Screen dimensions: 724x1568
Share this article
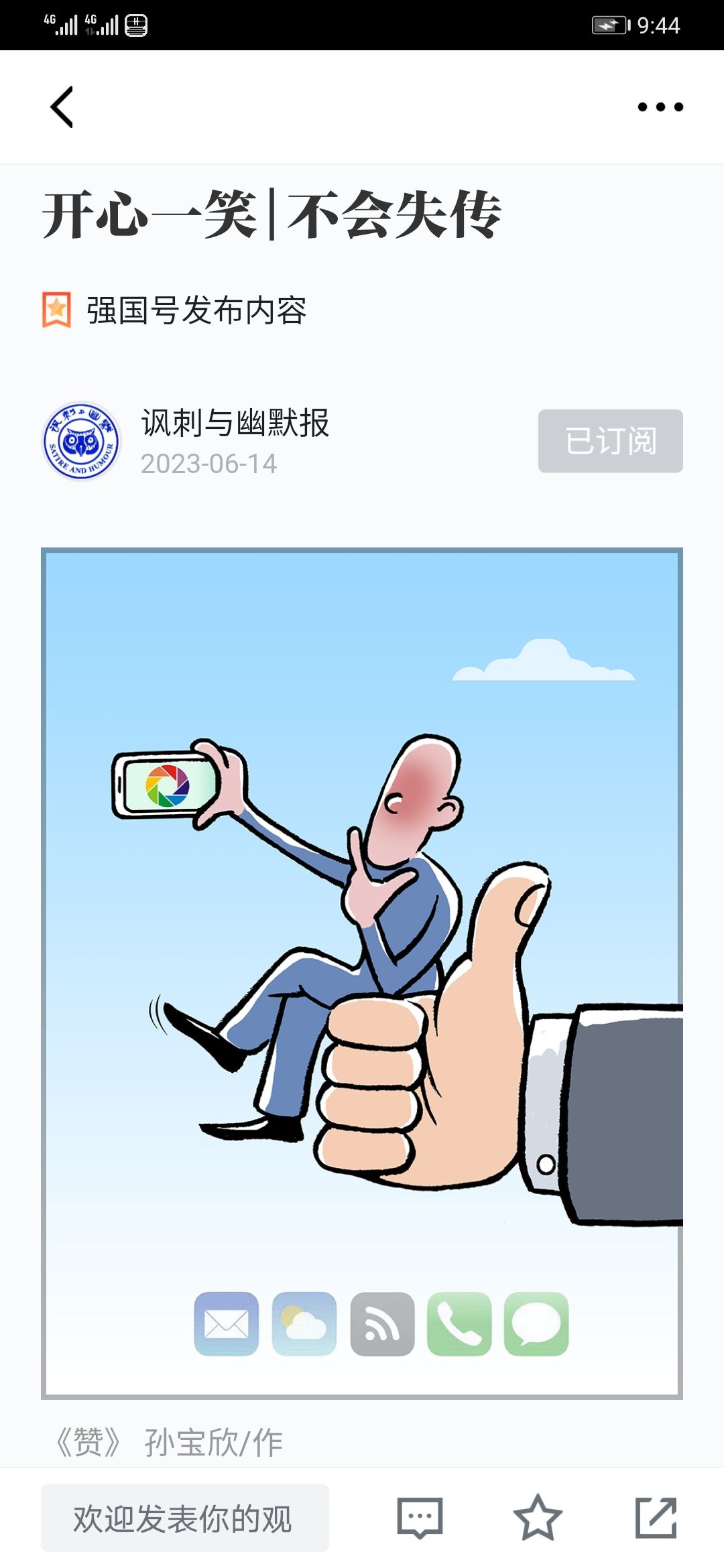point(656,1518)
